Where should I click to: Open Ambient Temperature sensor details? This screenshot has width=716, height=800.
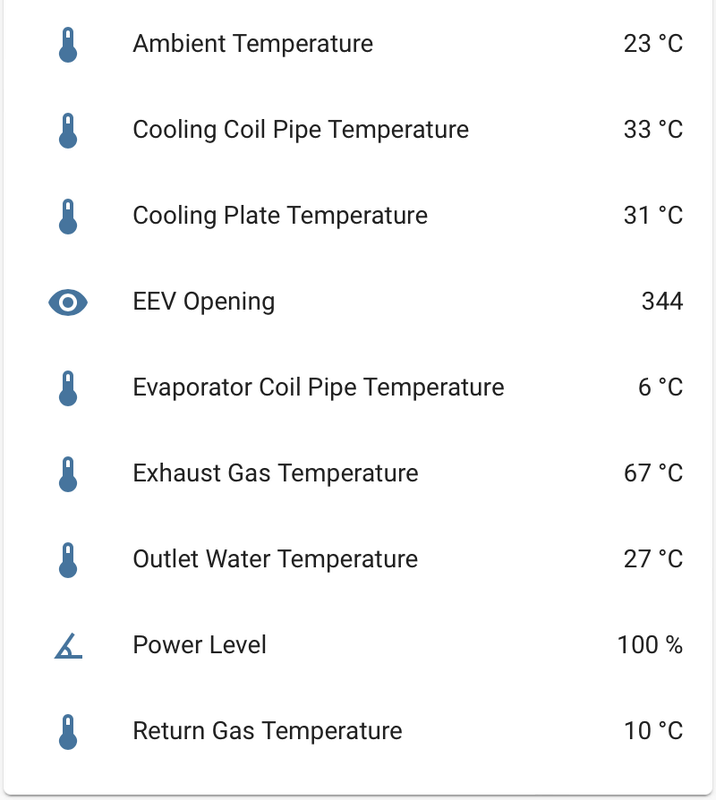(x=253, y=44)
